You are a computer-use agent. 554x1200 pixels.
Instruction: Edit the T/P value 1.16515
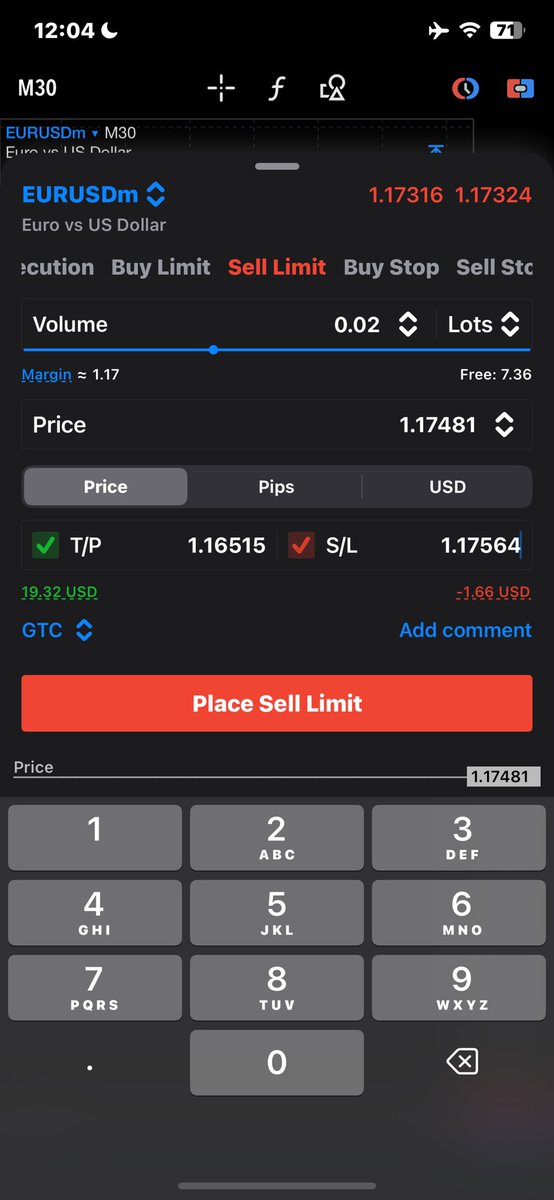pyautogui.click(x=227, y=545)
